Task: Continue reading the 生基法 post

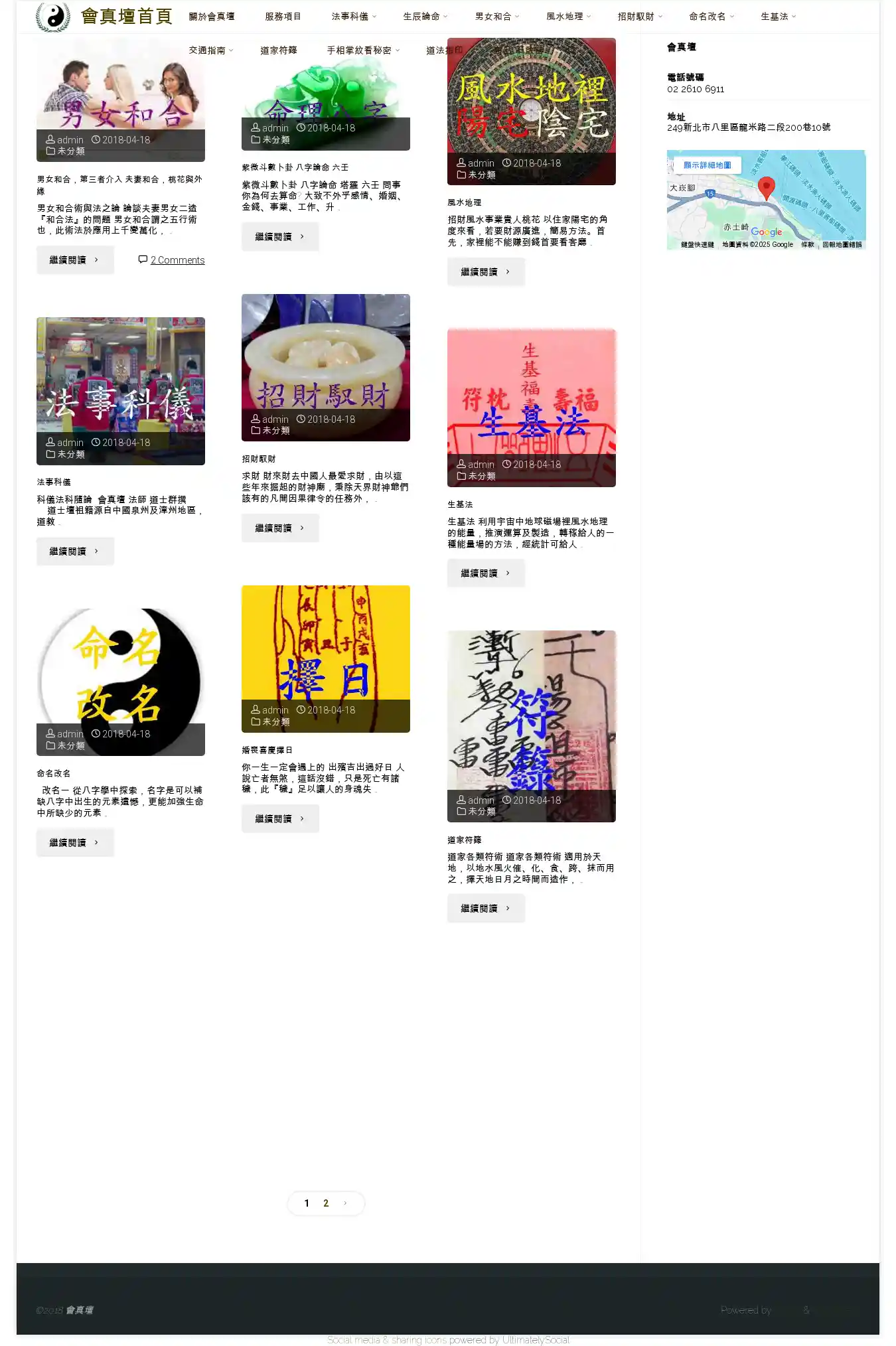Action: pyautogui.click(x=485, y=573)
